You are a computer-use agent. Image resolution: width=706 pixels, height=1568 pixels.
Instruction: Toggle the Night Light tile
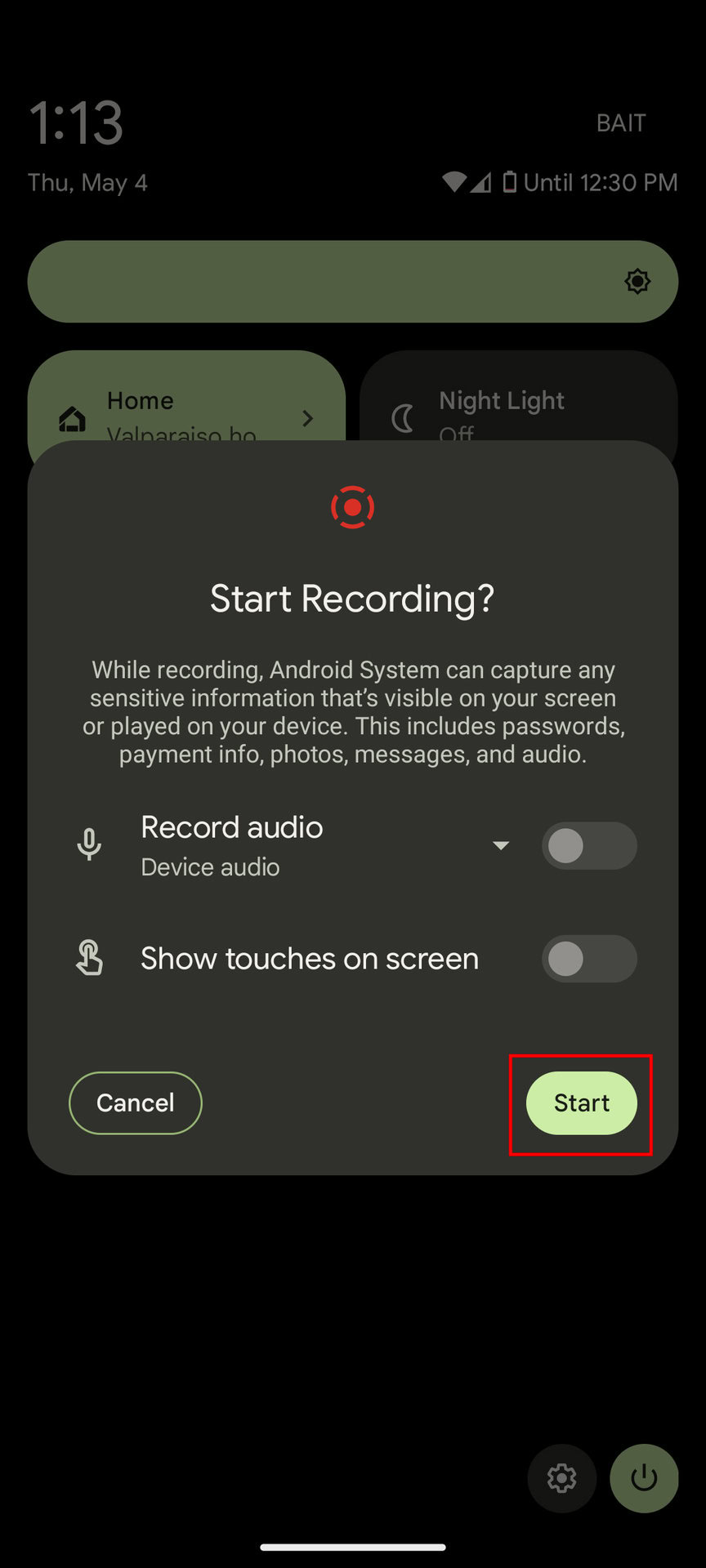[518, 399]
